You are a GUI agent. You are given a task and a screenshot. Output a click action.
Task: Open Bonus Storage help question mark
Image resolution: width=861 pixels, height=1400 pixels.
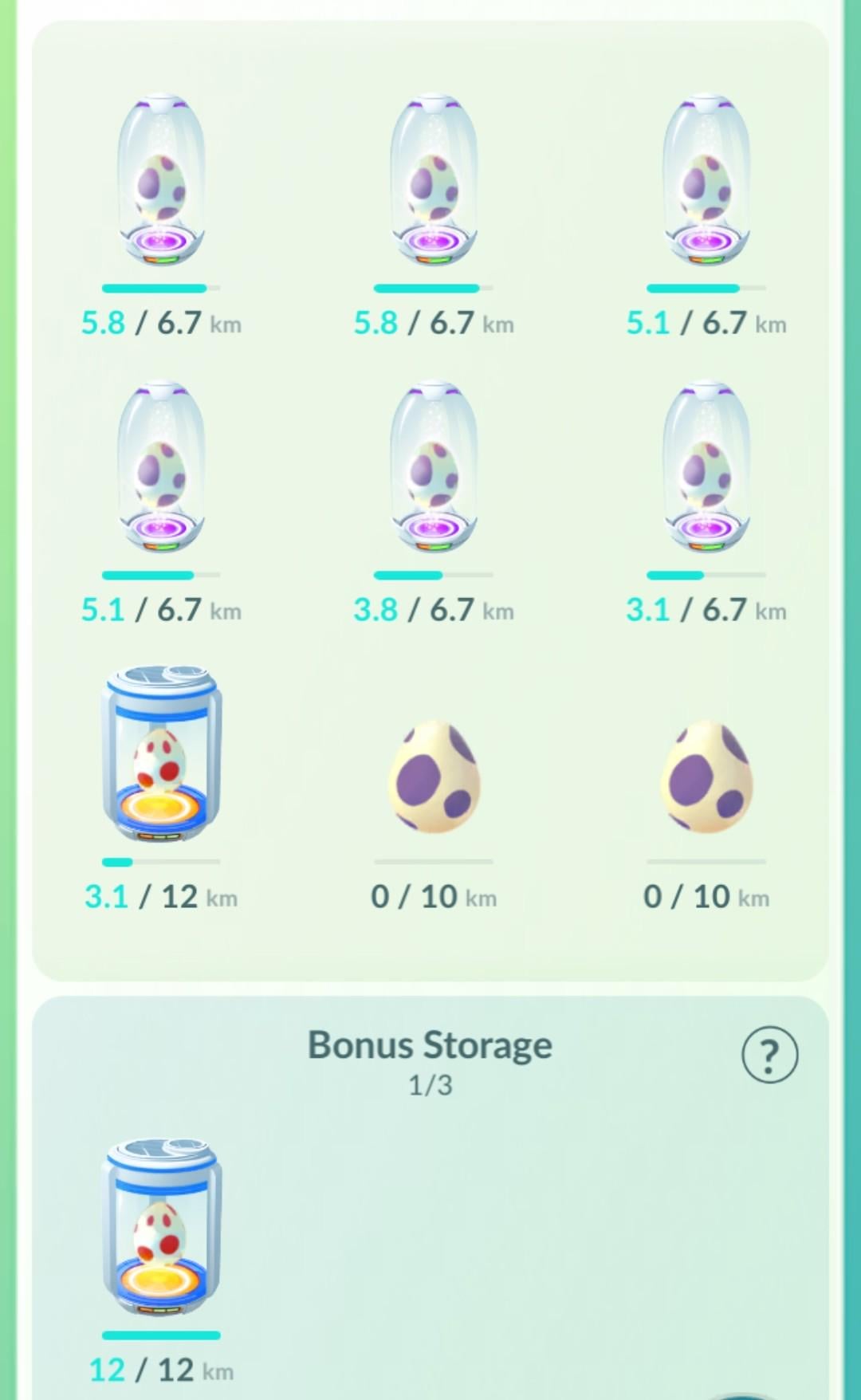tap(769, 1055)
